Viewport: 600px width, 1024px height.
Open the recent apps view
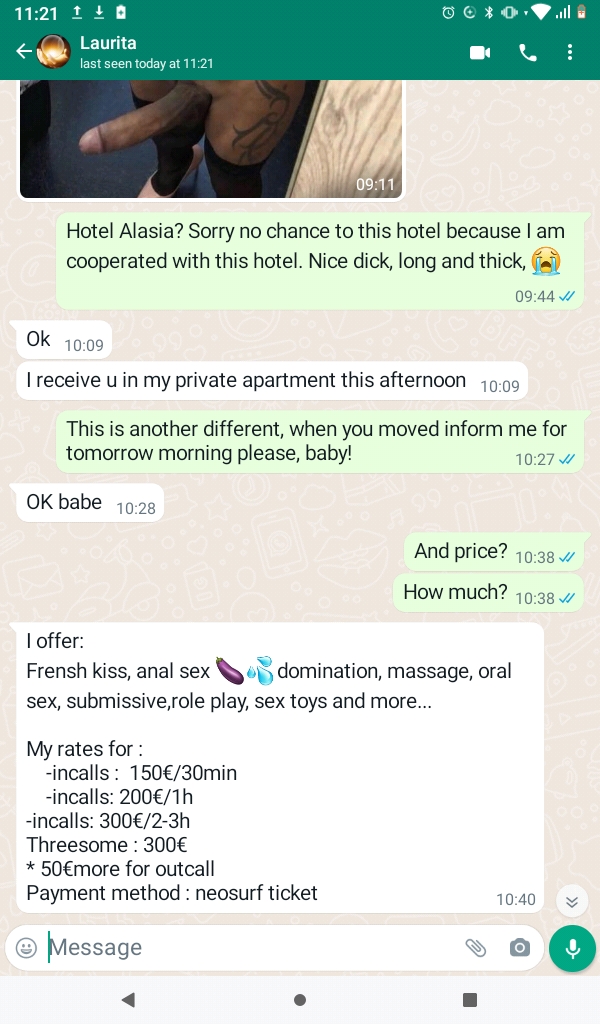[470, 1000]
